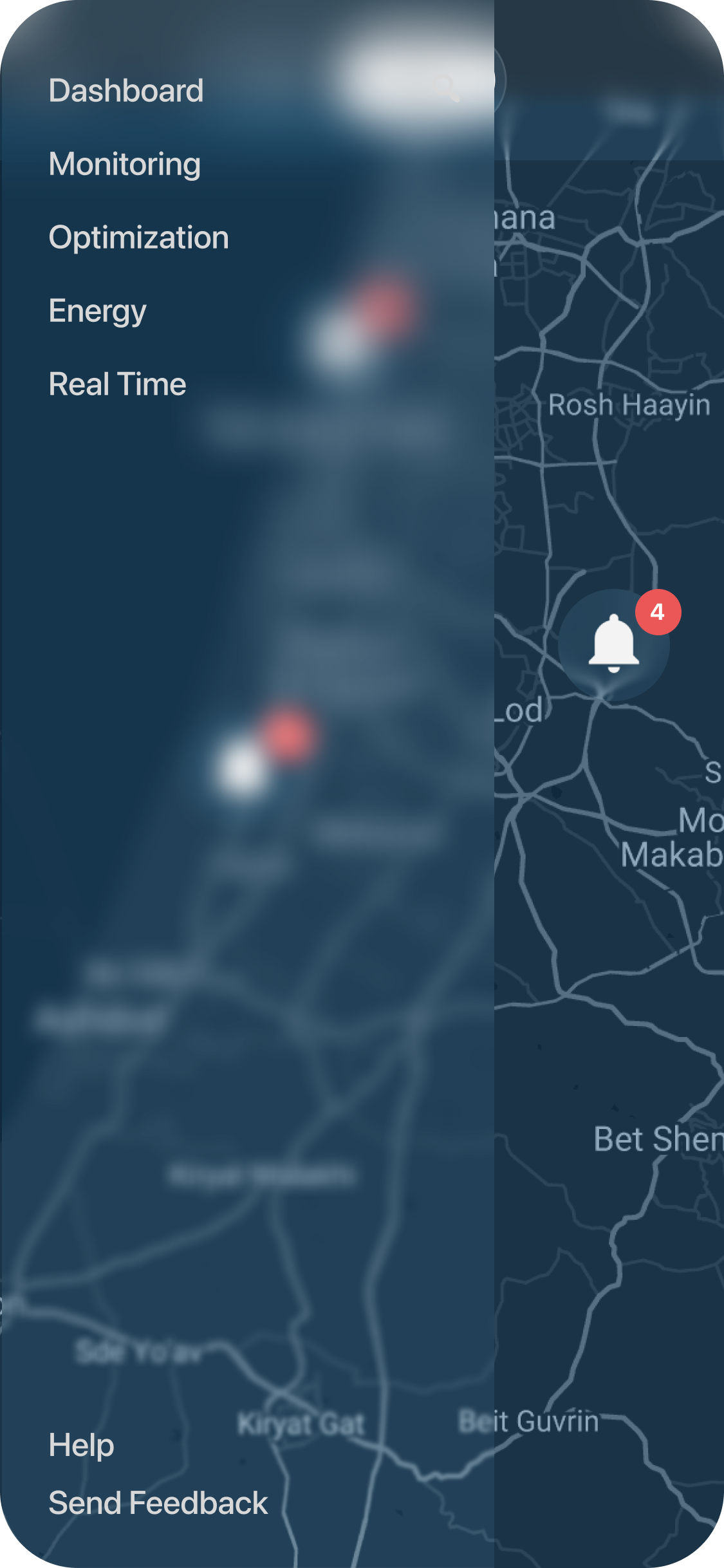Tap Send Feedback
Screen dimensions: 724x1568
pyautogui.click(x=158, y=1503)
